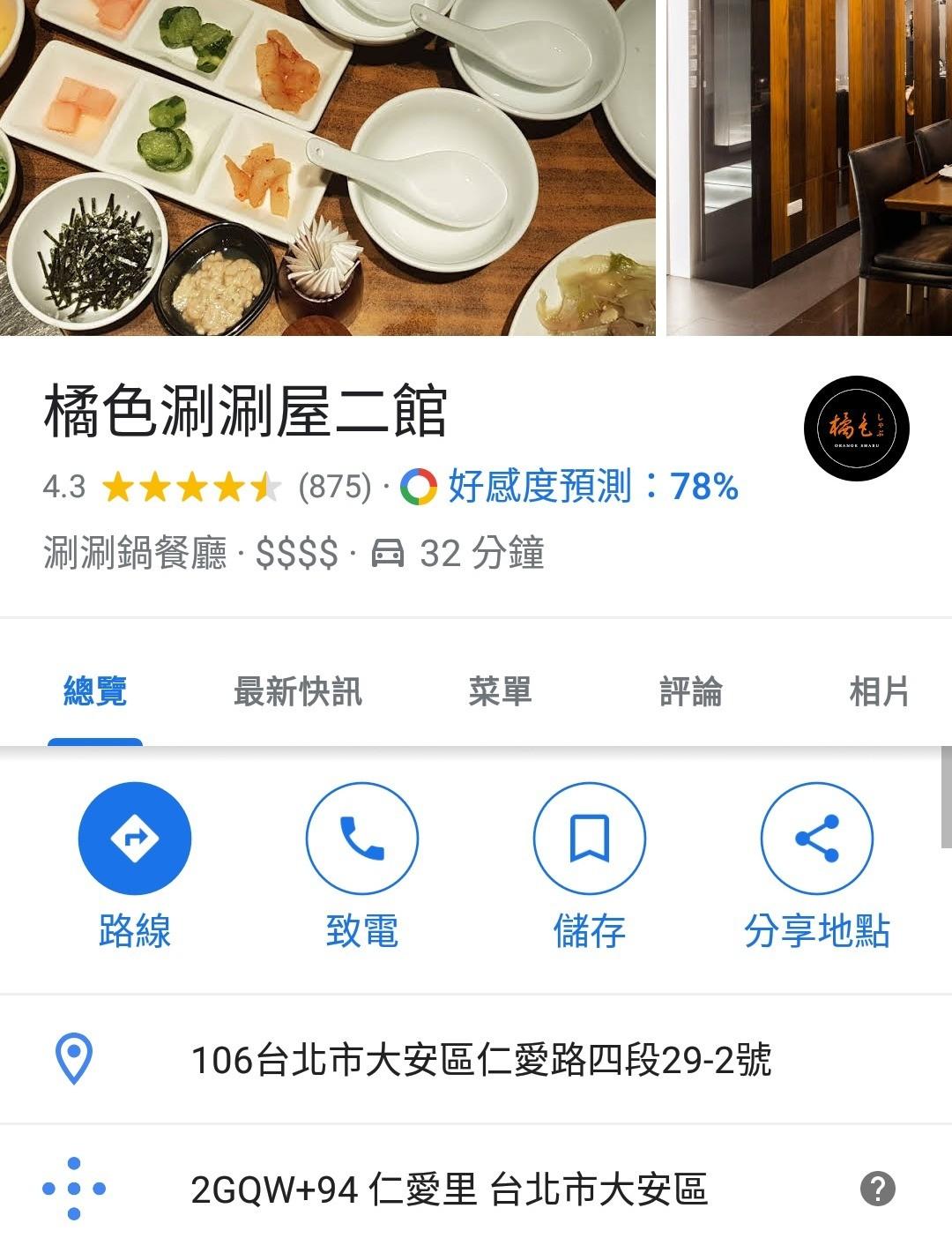
Task: Tap the plus code 2GQW+94 row
Action: point(449,1190)
